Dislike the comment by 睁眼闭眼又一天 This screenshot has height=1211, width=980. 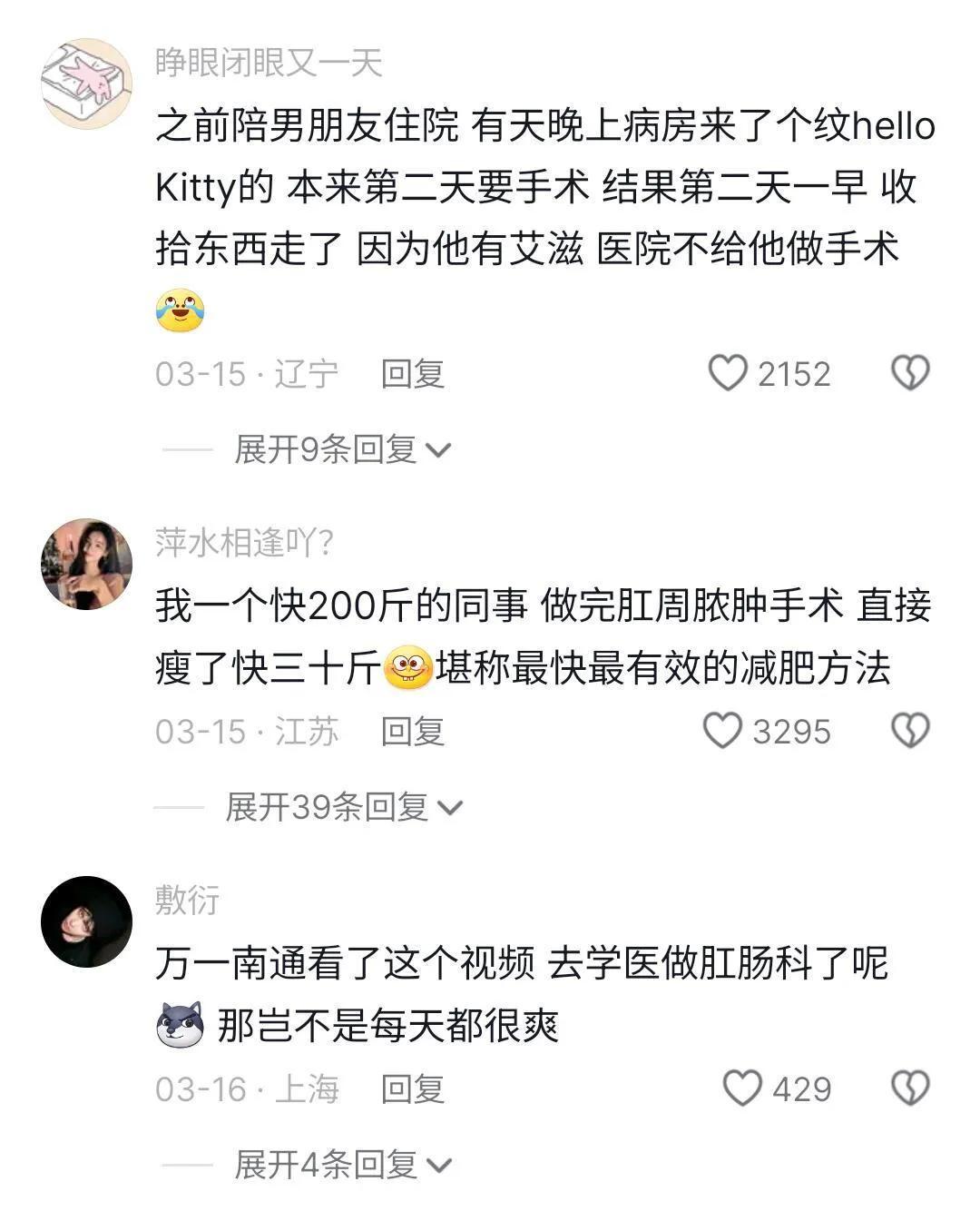[x=910, y=373]
